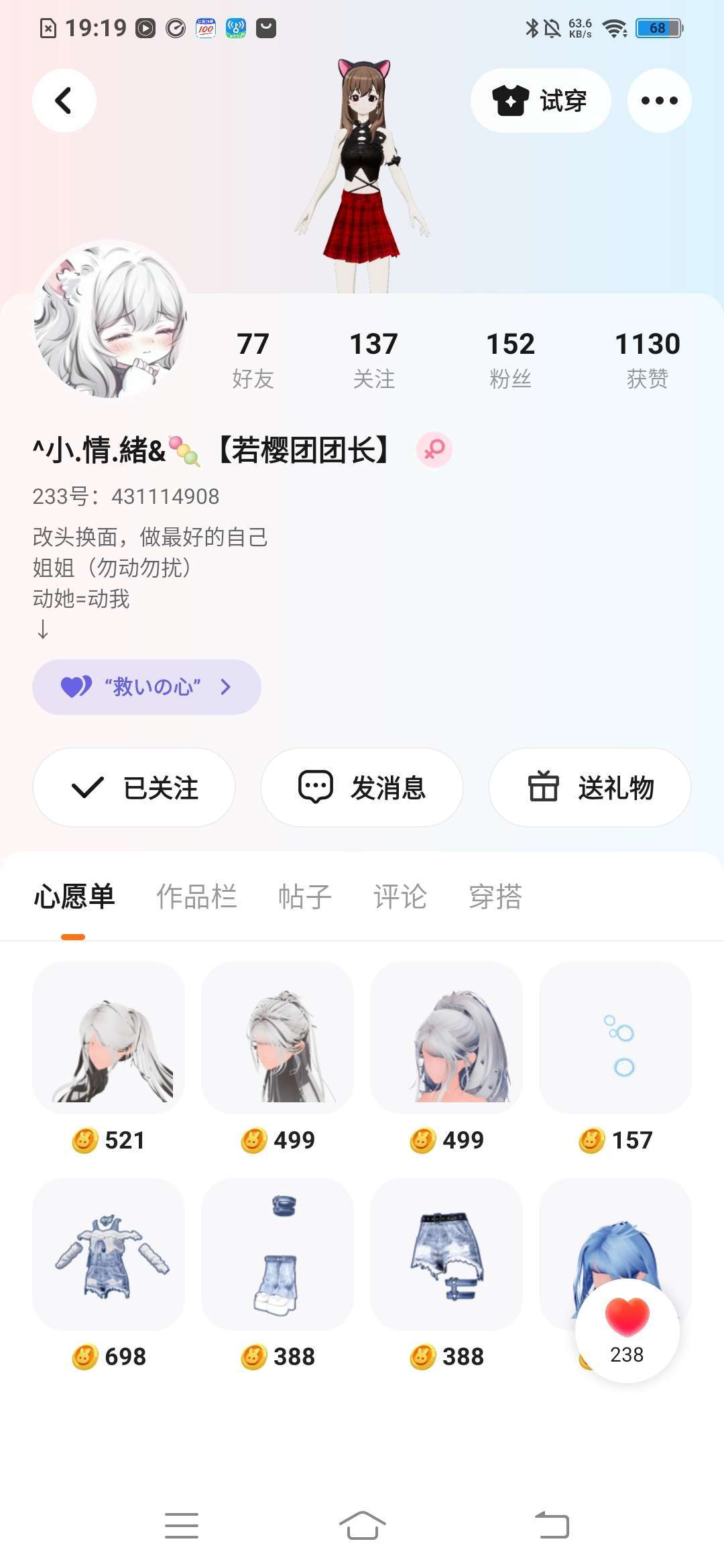
Task: View the 152 粉丝 fans list
Action: (x=510, y=359)
